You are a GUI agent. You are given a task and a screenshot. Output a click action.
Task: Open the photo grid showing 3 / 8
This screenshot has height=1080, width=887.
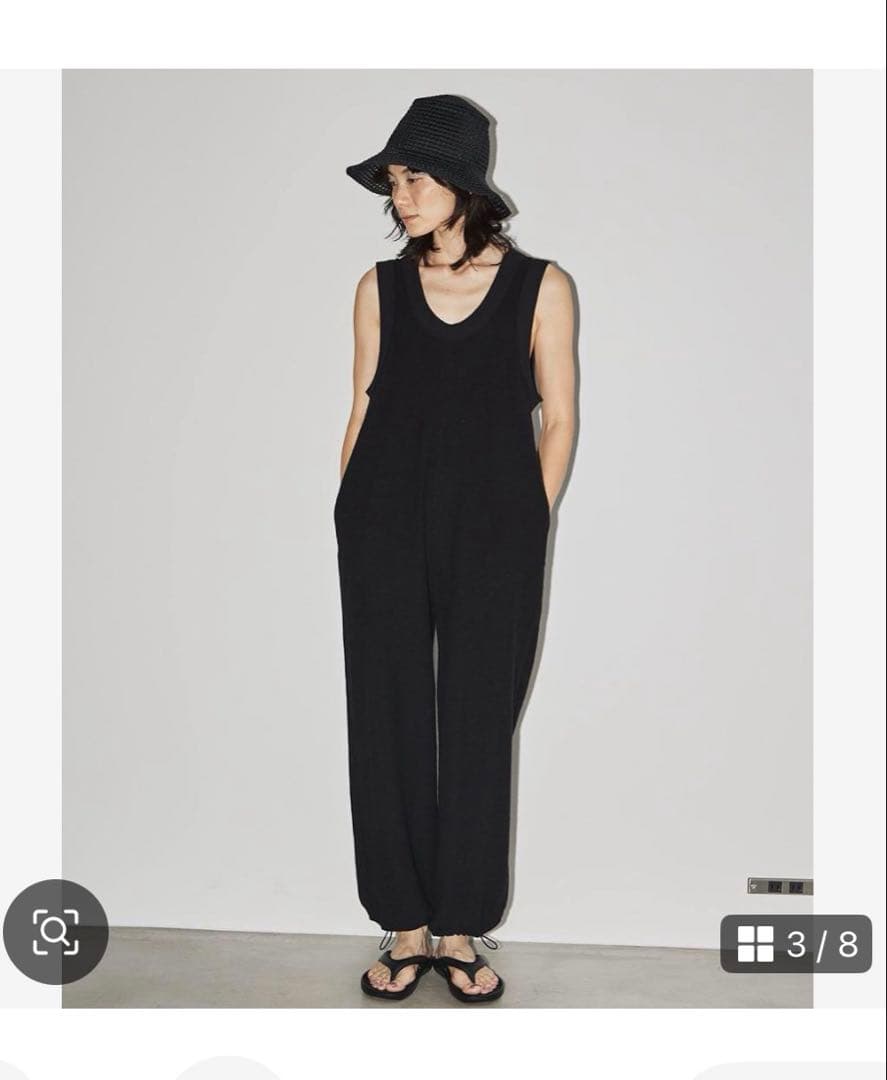pyautogui.click(x=796, y=943)
